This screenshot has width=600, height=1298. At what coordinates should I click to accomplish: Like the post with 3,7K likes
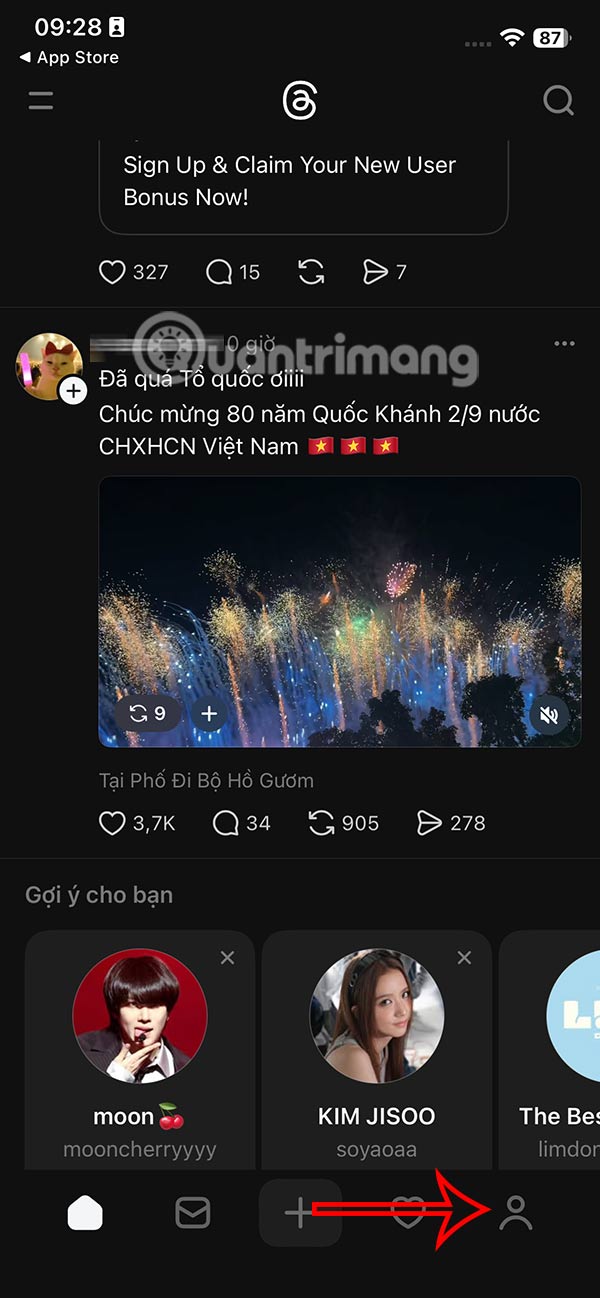(x=112, y=823)
